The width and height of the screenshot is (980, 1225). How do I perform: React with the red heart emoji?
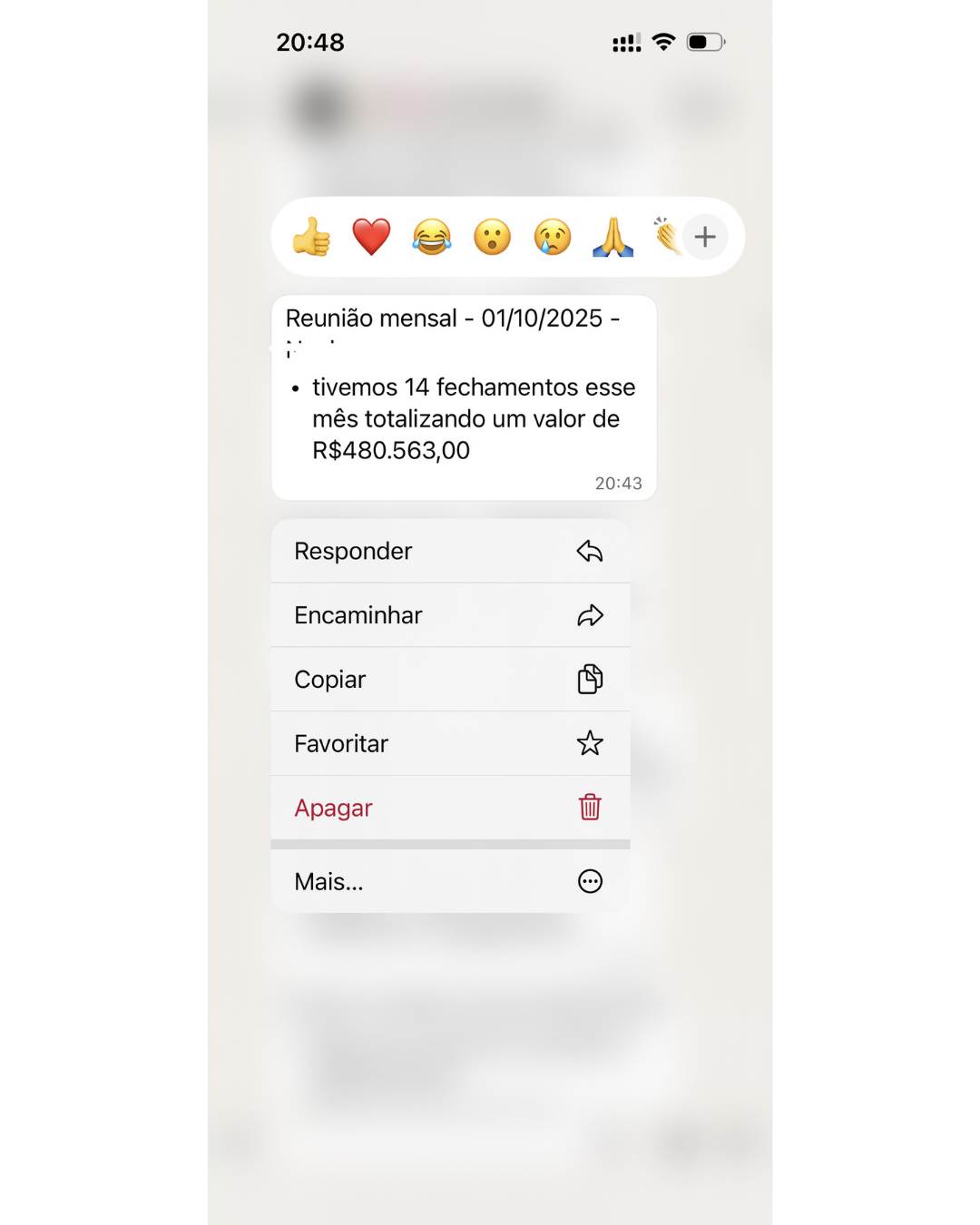tap(371, 238)
